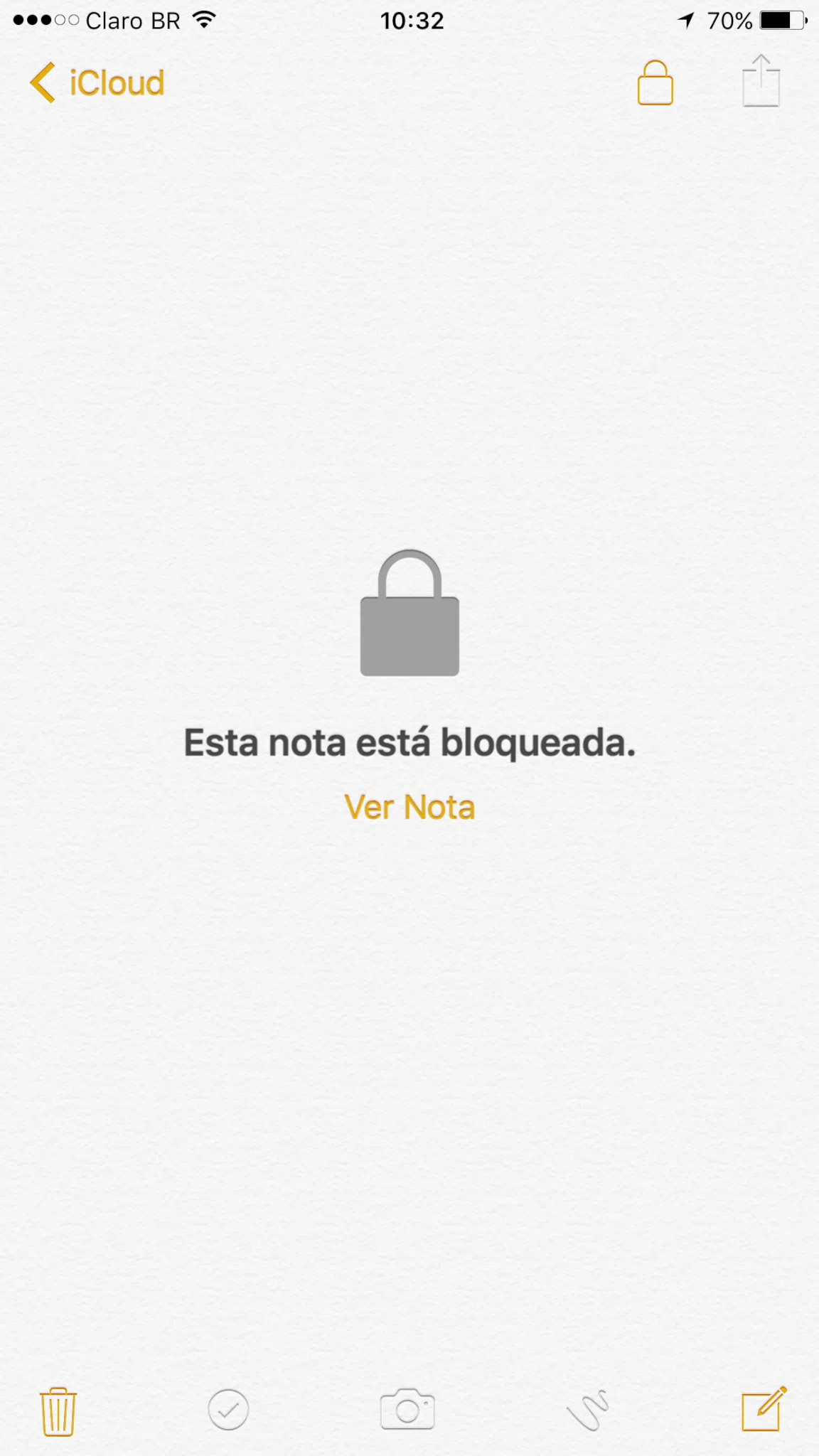Tap the back chevron next to iCloud
Viewport: 819px width, 1456px height.
click(x=43, y=82)
